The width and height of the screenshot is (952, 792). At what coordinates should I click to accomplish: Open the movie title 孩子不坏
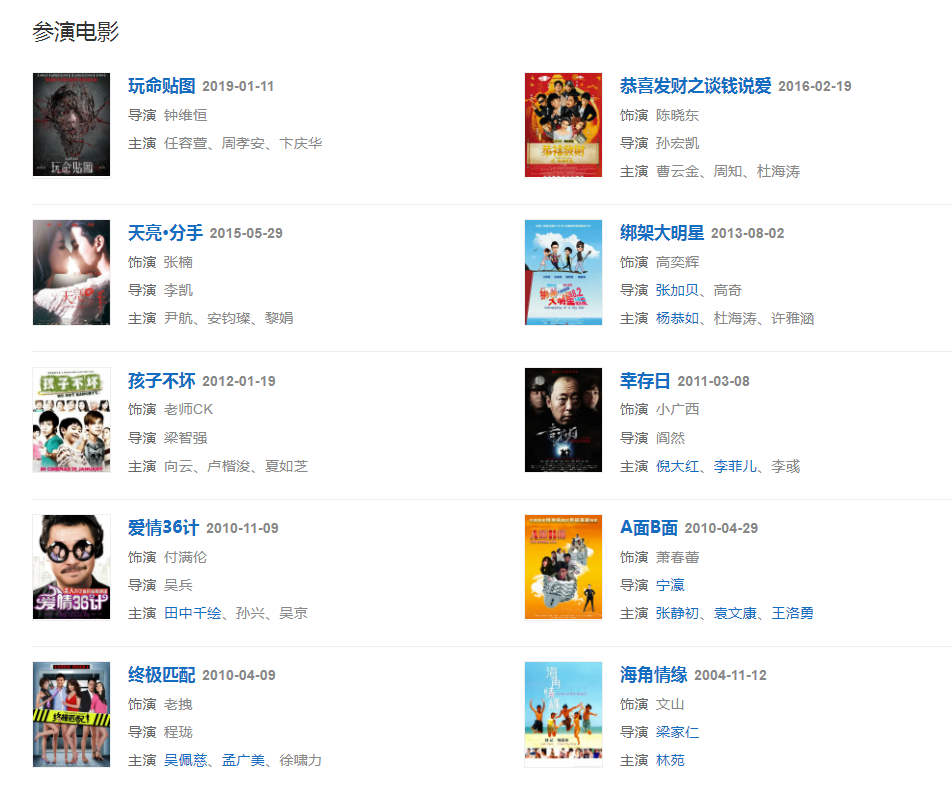point(162,381)
